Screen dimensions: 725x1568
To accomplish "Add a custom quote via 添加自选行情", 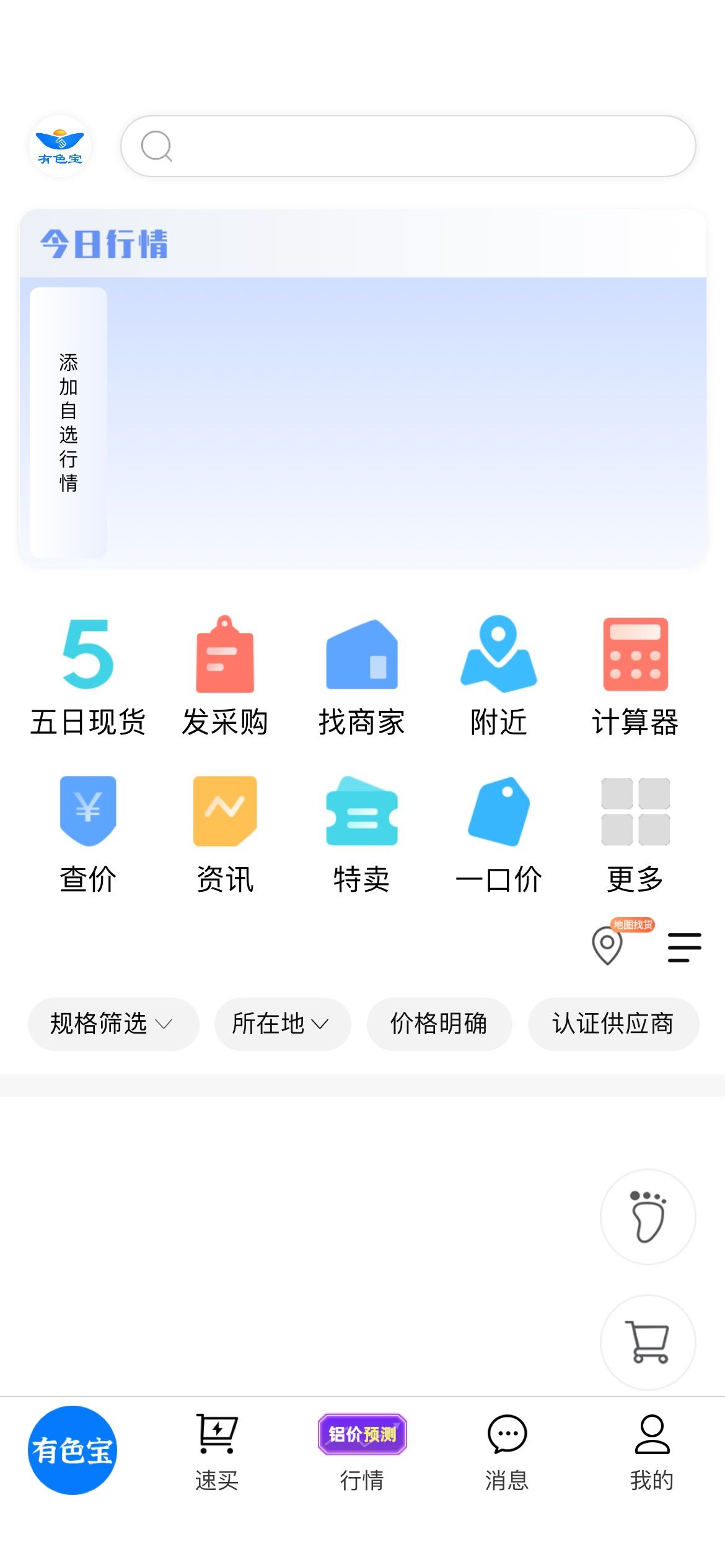I will 68,422.
